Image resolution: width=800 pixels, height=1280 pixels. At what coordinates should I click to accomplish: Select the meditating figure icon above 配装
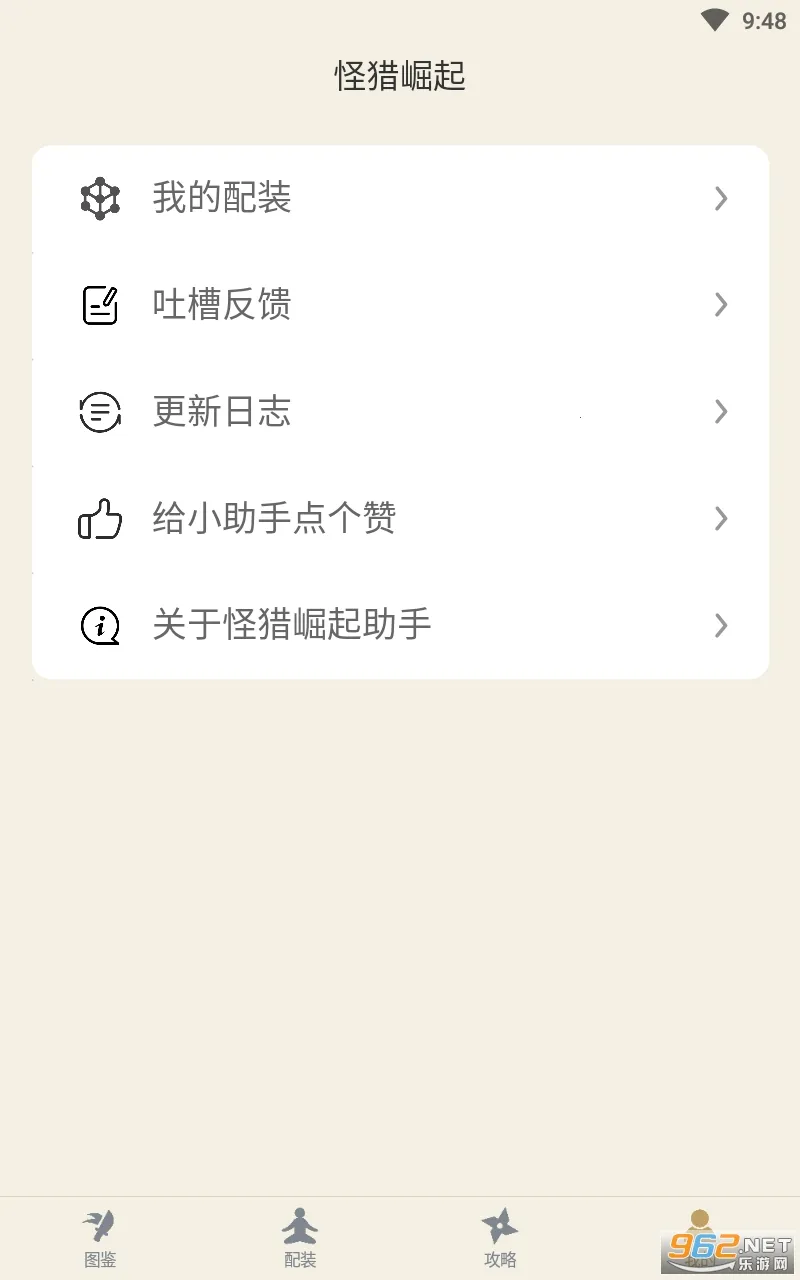click(300, 1222)
